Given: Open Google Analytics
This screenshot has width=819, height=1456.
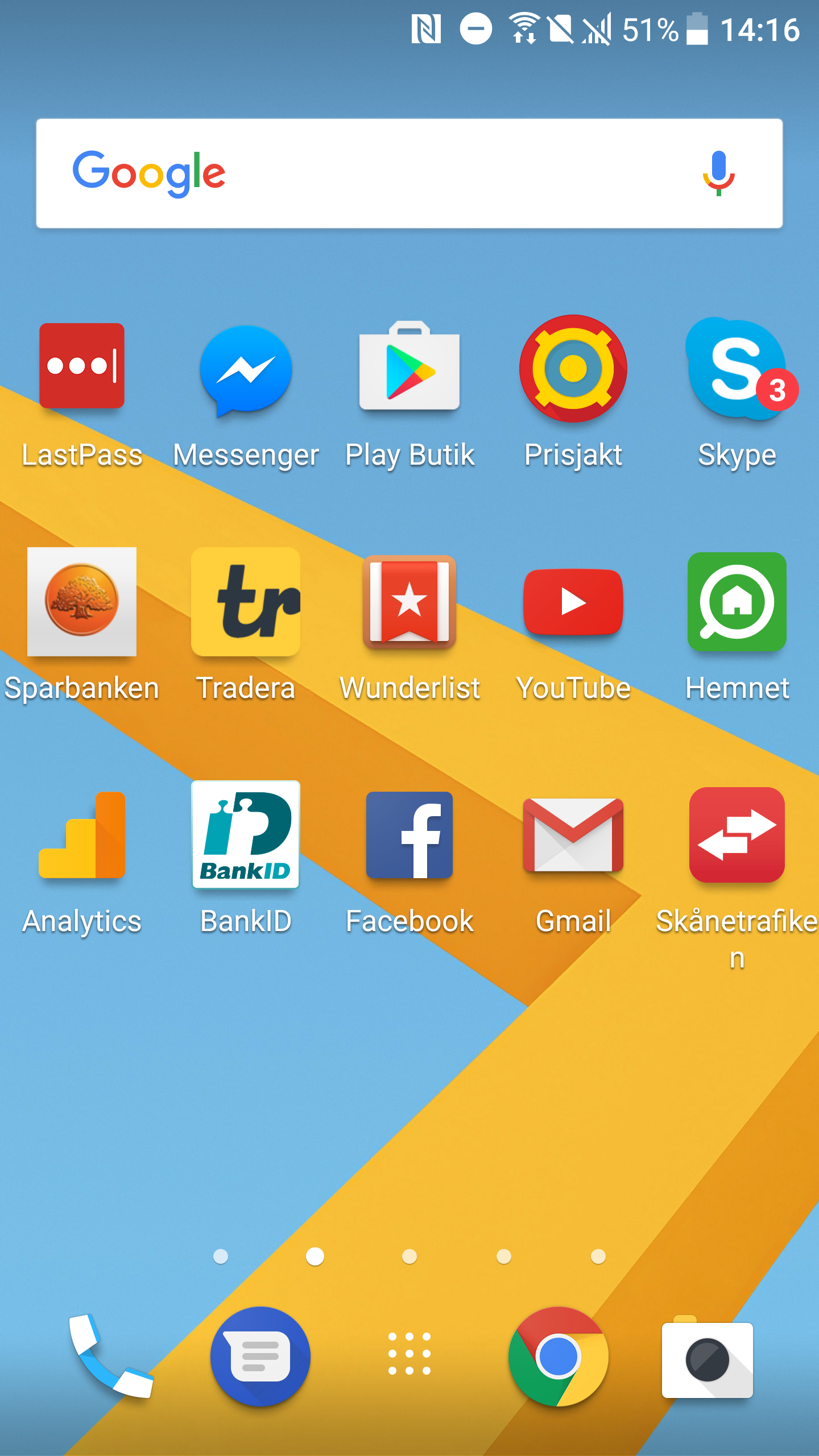Looking at the screenshot, I should (x=82, y=835).
